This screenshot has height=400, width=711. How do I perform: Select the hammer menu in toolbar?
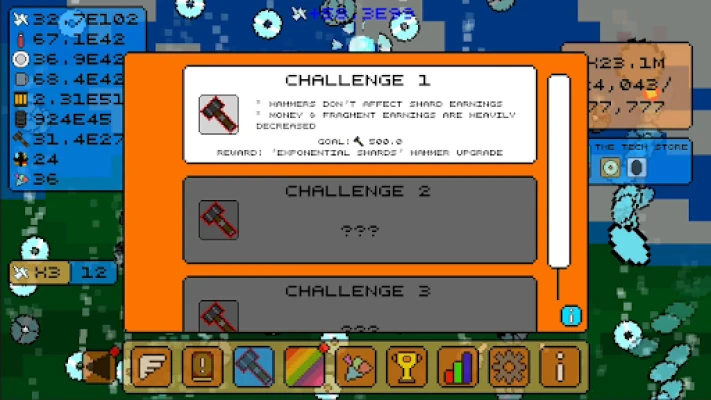tap(253, 366)
